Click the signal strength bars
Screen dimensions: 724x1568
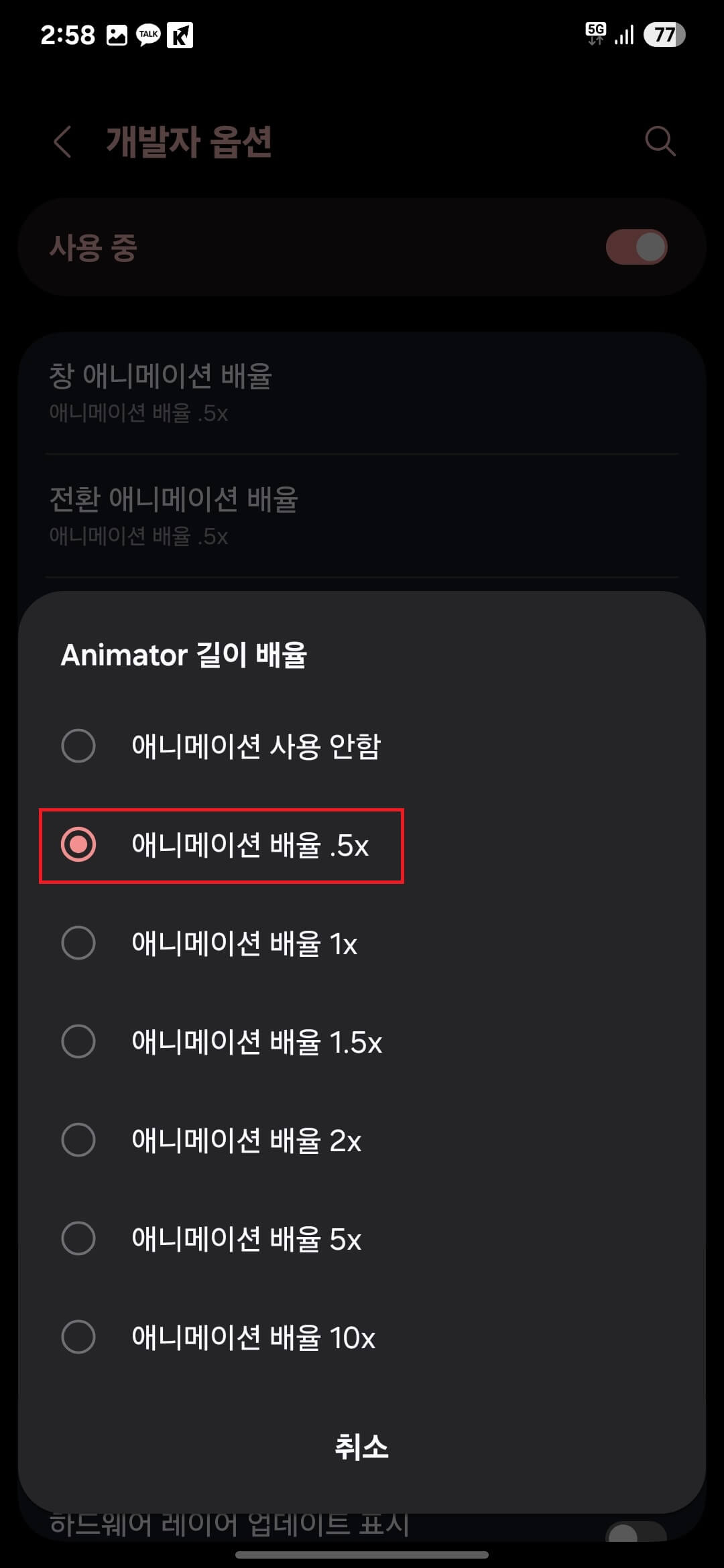(x=623, y=36)
